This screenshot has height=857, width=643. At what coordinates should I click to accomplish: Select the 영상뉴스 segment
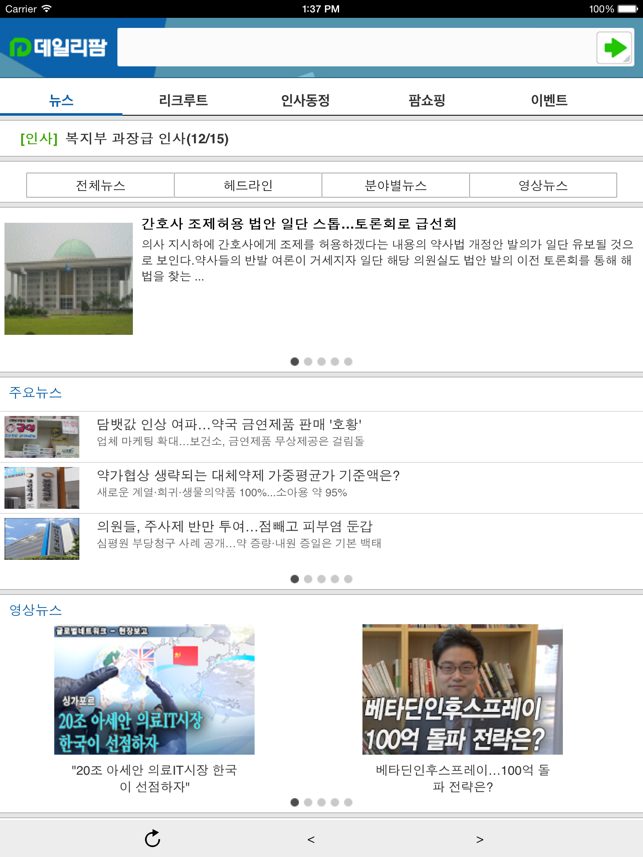point(543,185)
